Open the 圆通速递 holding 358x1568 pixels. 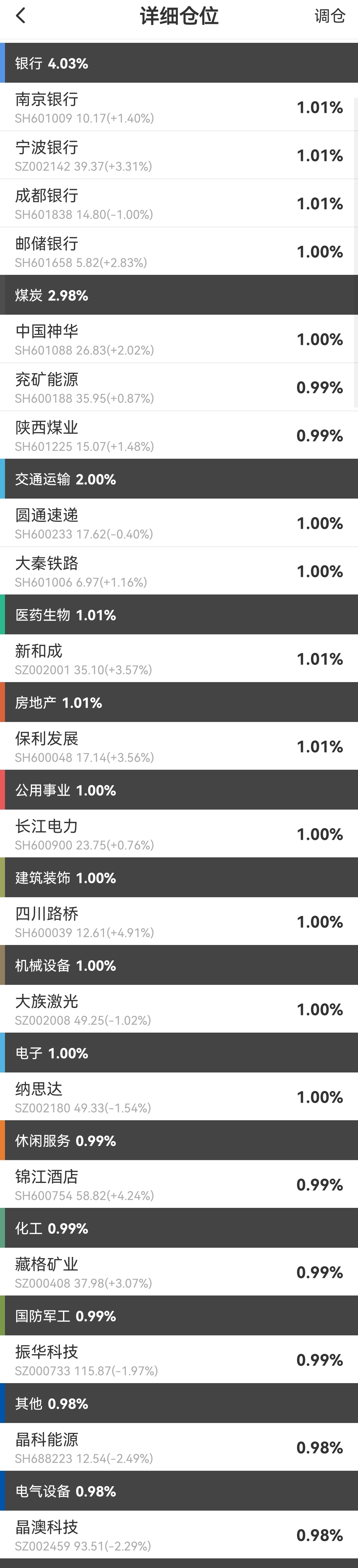click(x=179, y=523)
